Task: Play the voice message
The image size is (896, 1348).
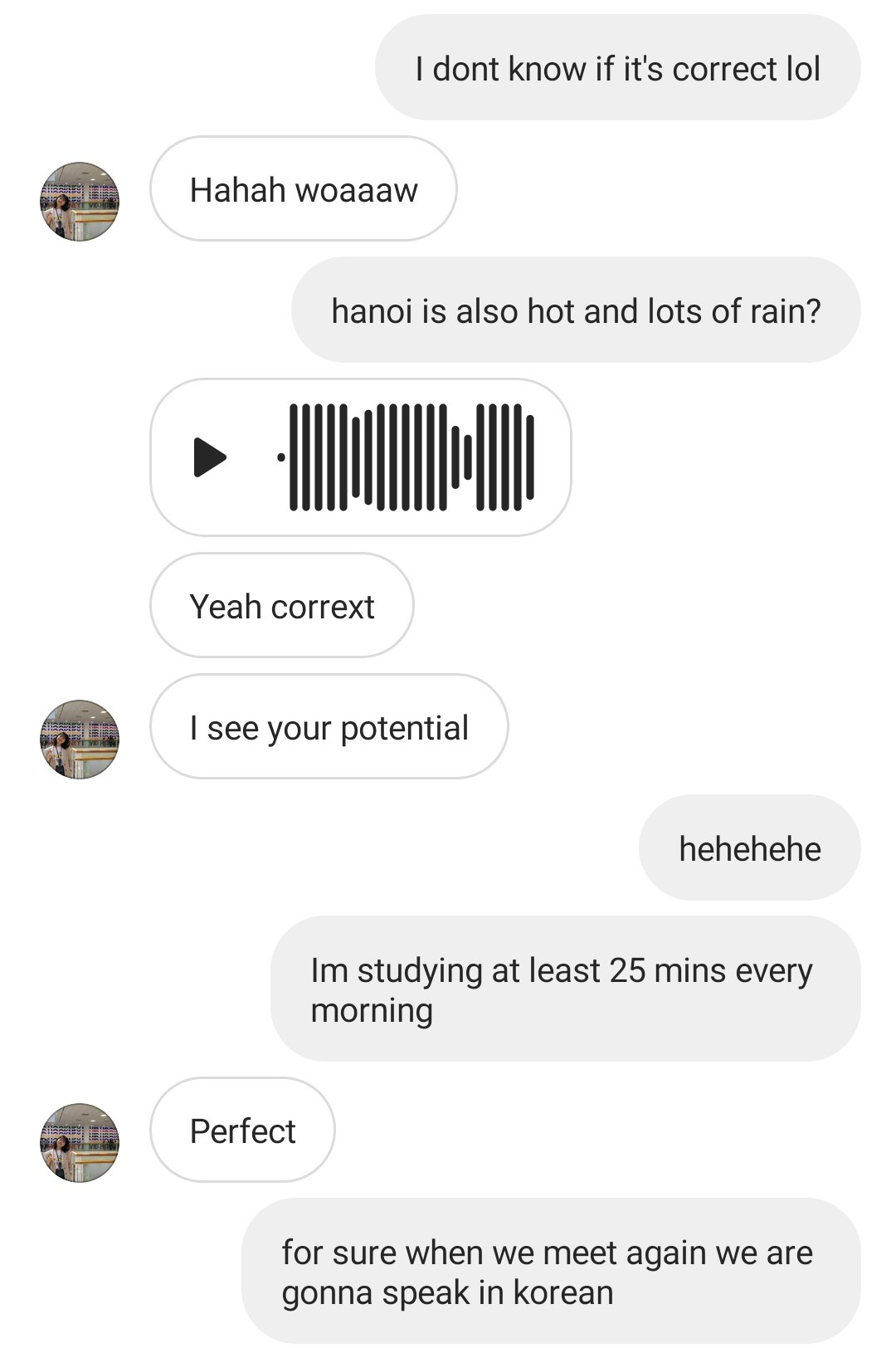Action: (209, 457)
